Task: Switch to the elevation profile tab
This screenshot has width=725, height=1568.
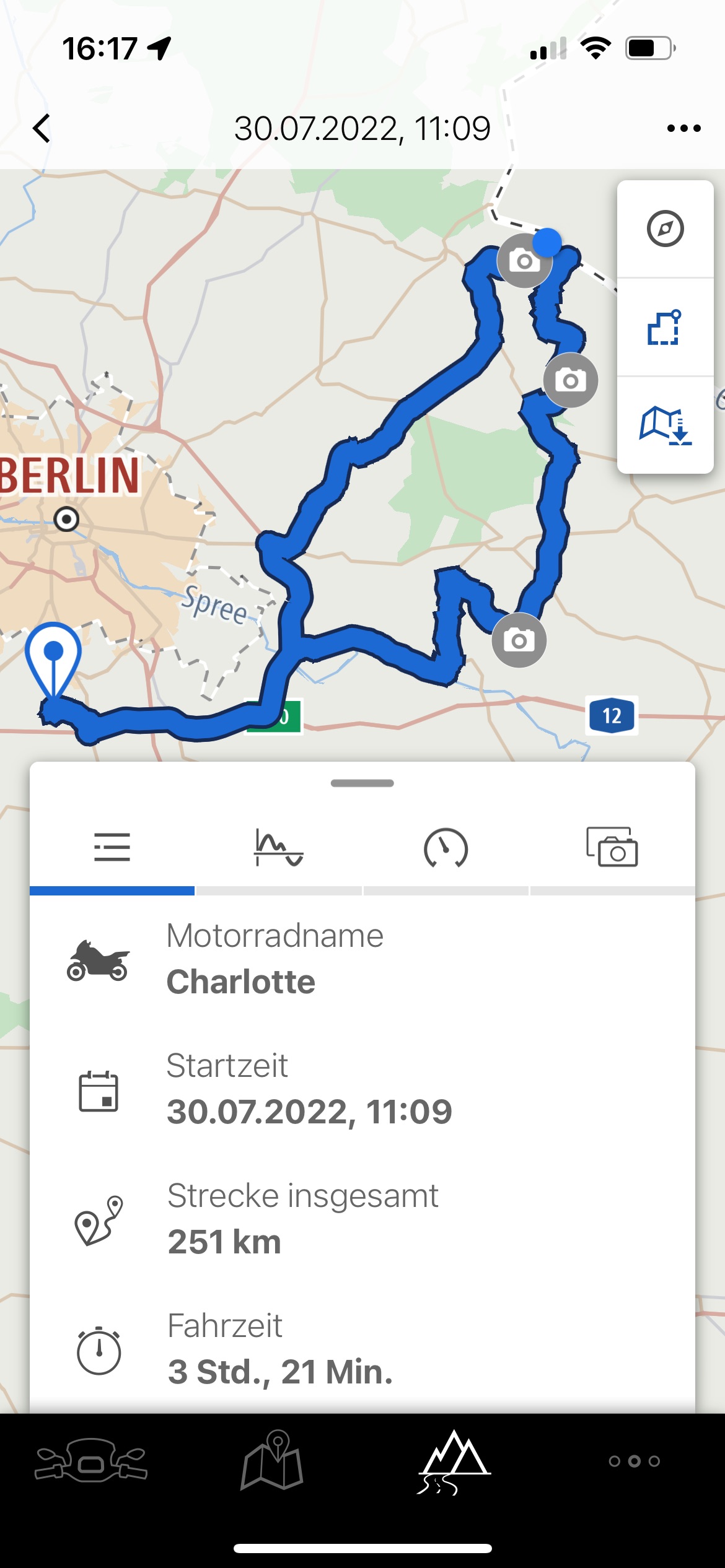Action: pyautogui.click(x=279, y=848)
